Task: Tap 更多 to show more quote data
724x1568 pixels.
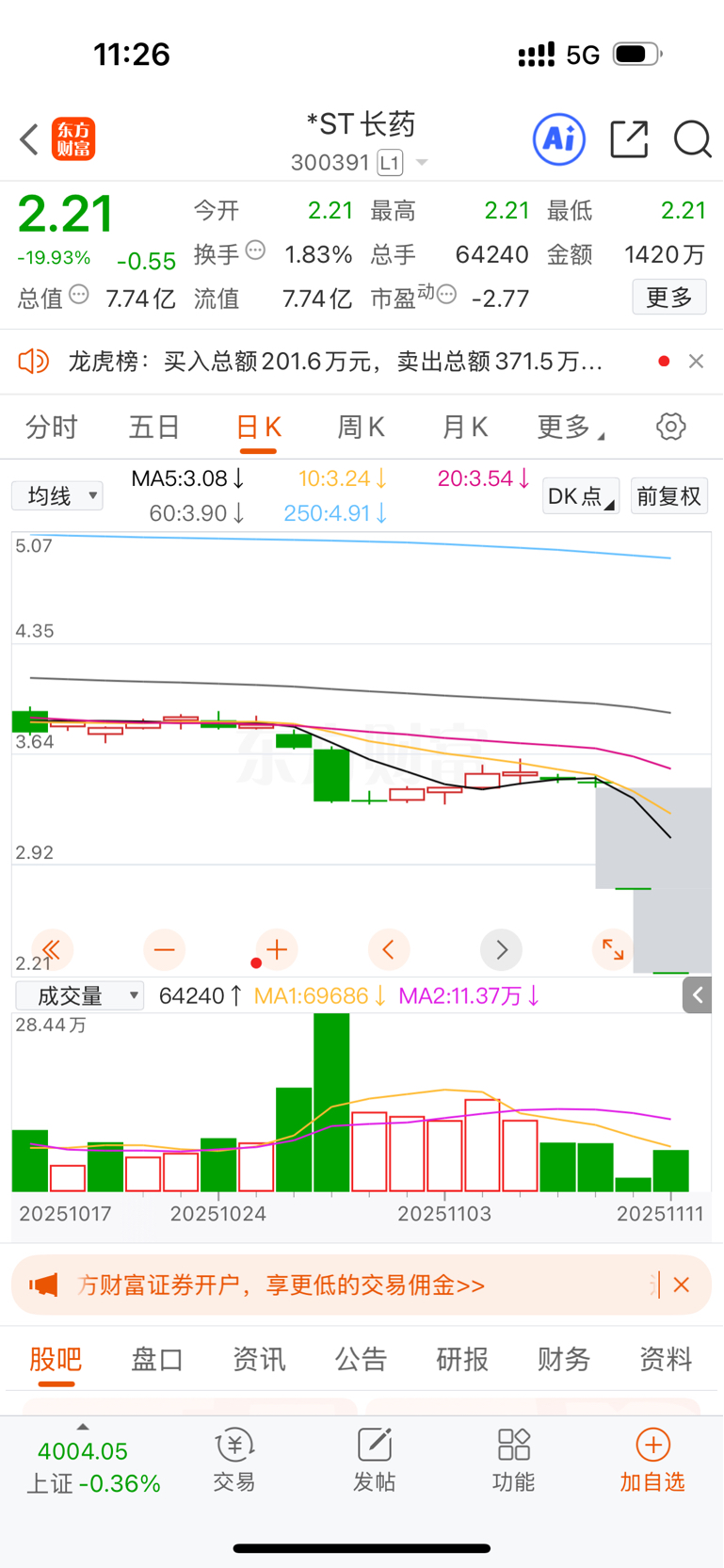Action: pyautogui.click(x=668, y=298)
